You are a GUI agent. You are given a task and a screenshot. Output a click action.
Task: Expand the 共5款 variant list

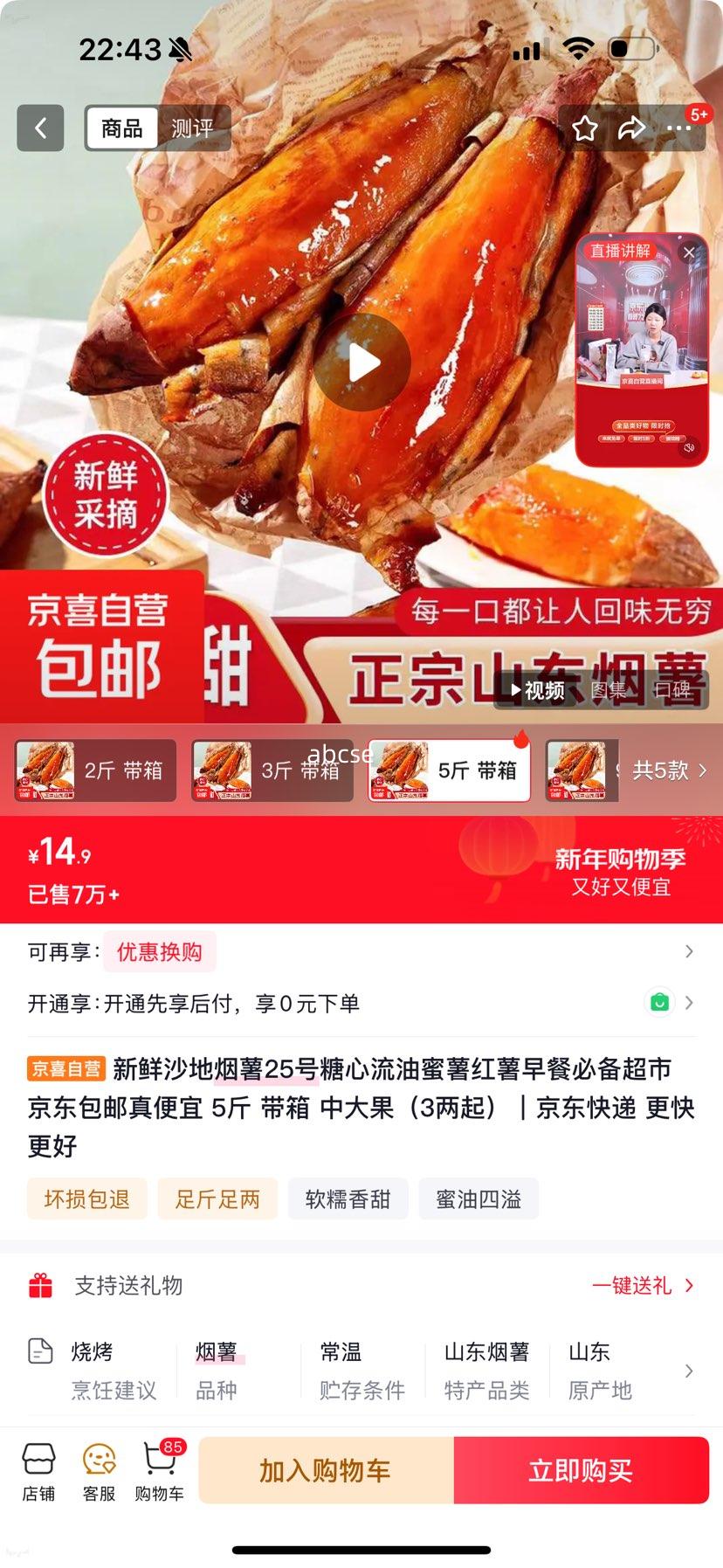(x=665, y=770)
